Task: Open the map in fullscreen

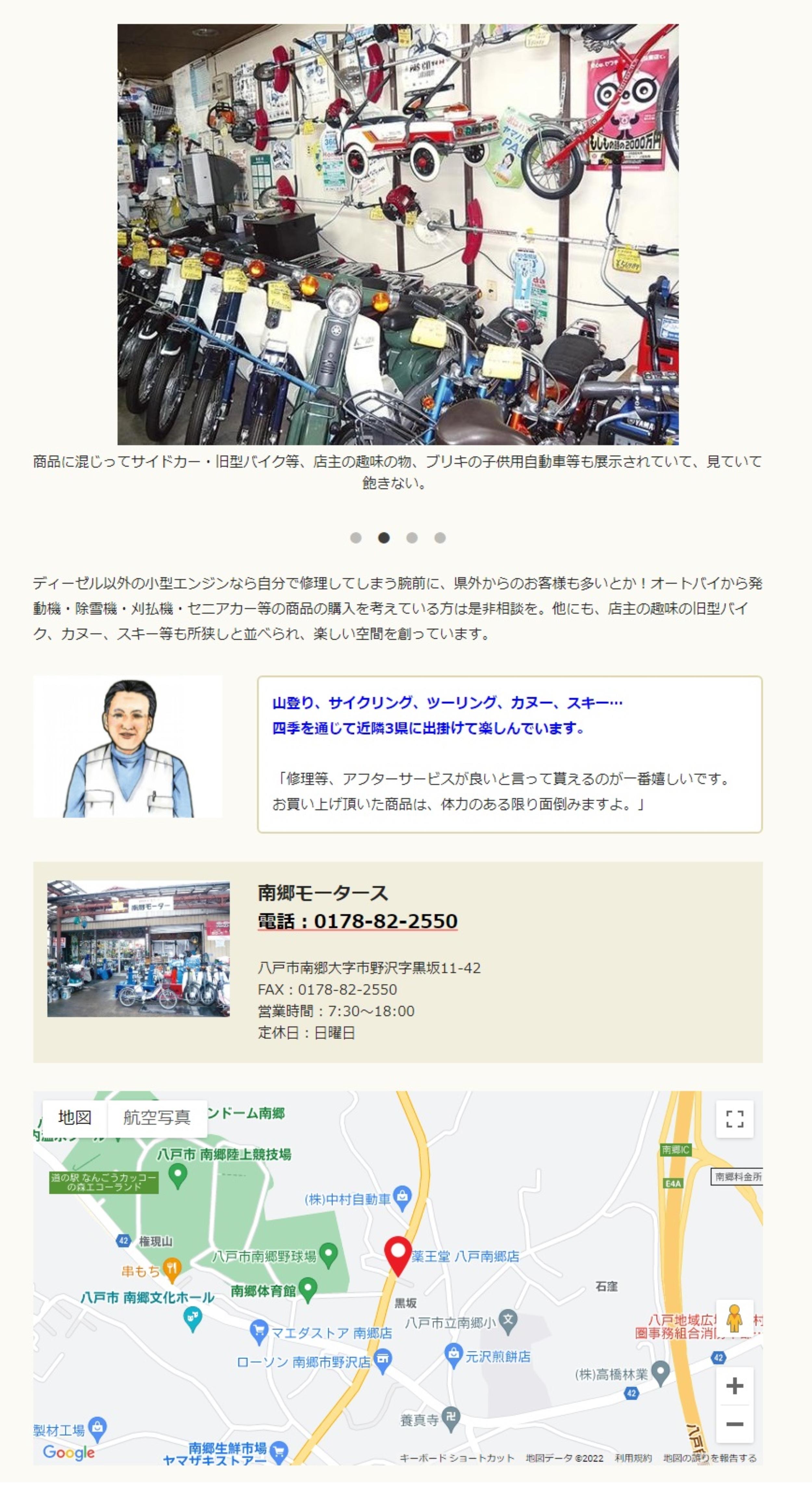Action: (x=734, y=1119)
